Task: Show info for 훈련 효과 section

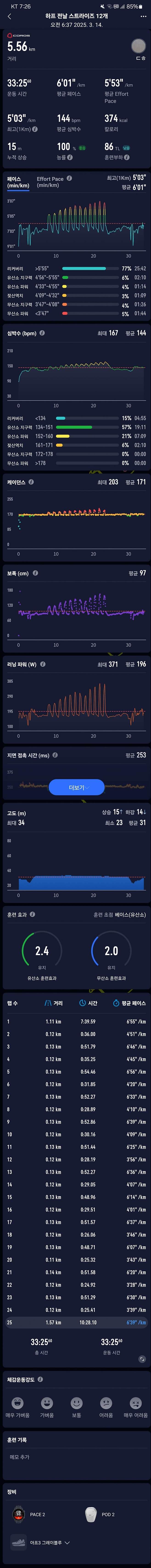Action: (32, 914)
